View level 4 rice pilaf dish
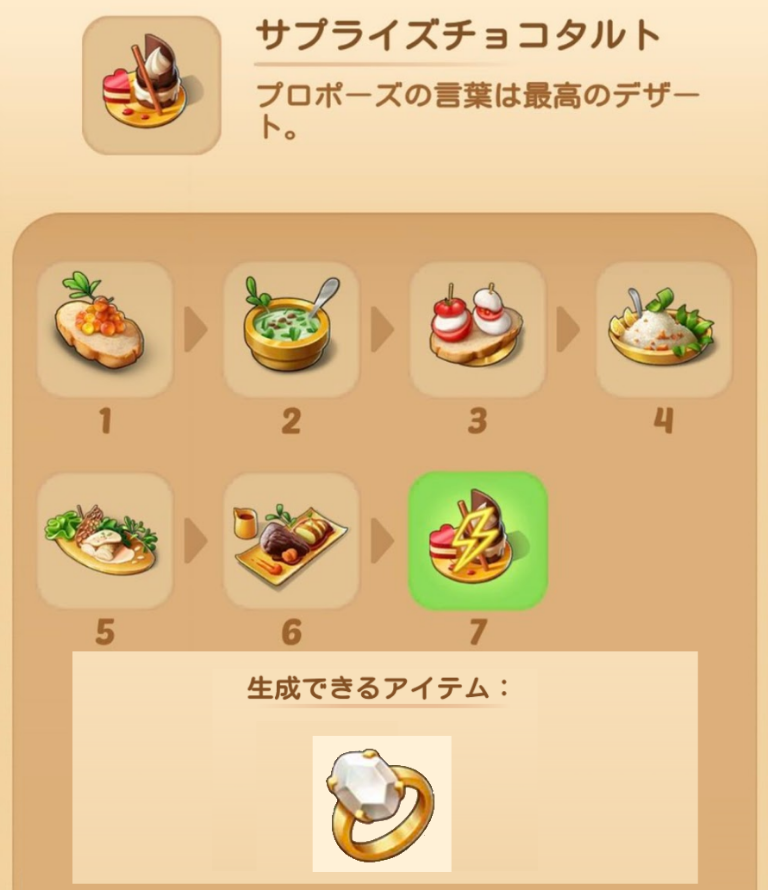The image size is (768, 890). click(x=663, y=329)
